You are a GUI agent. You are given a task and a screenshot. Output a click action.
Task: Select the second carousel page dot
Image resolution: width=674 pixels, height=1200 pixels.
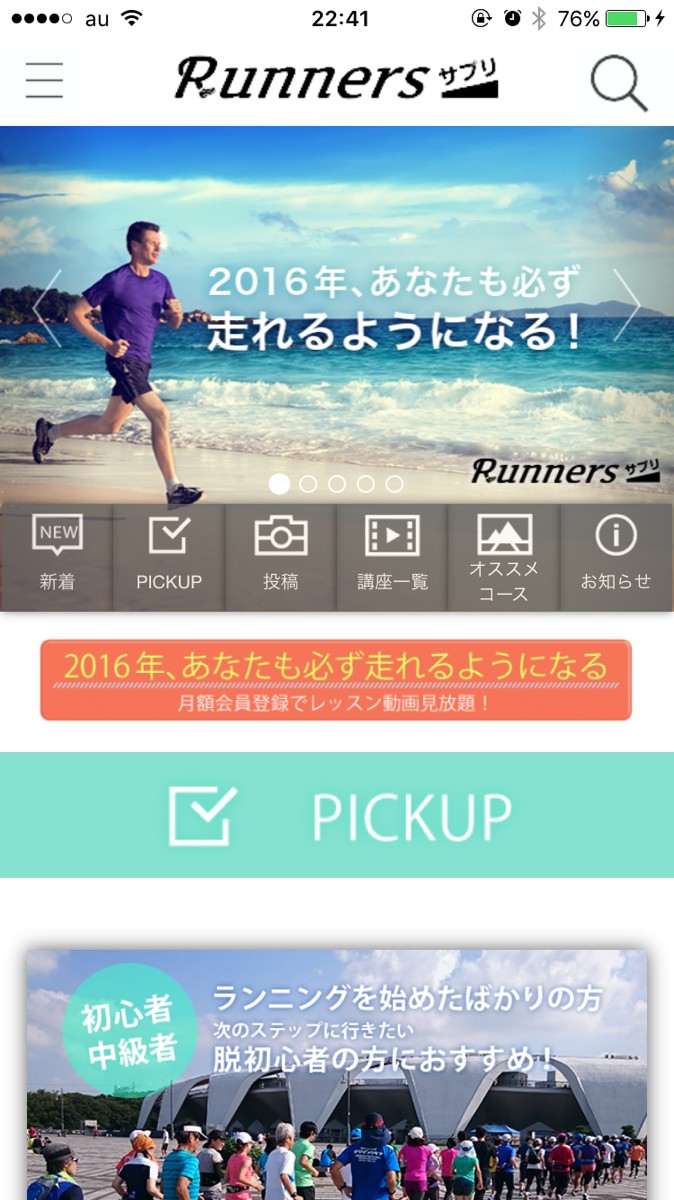(x=308, y=484)
